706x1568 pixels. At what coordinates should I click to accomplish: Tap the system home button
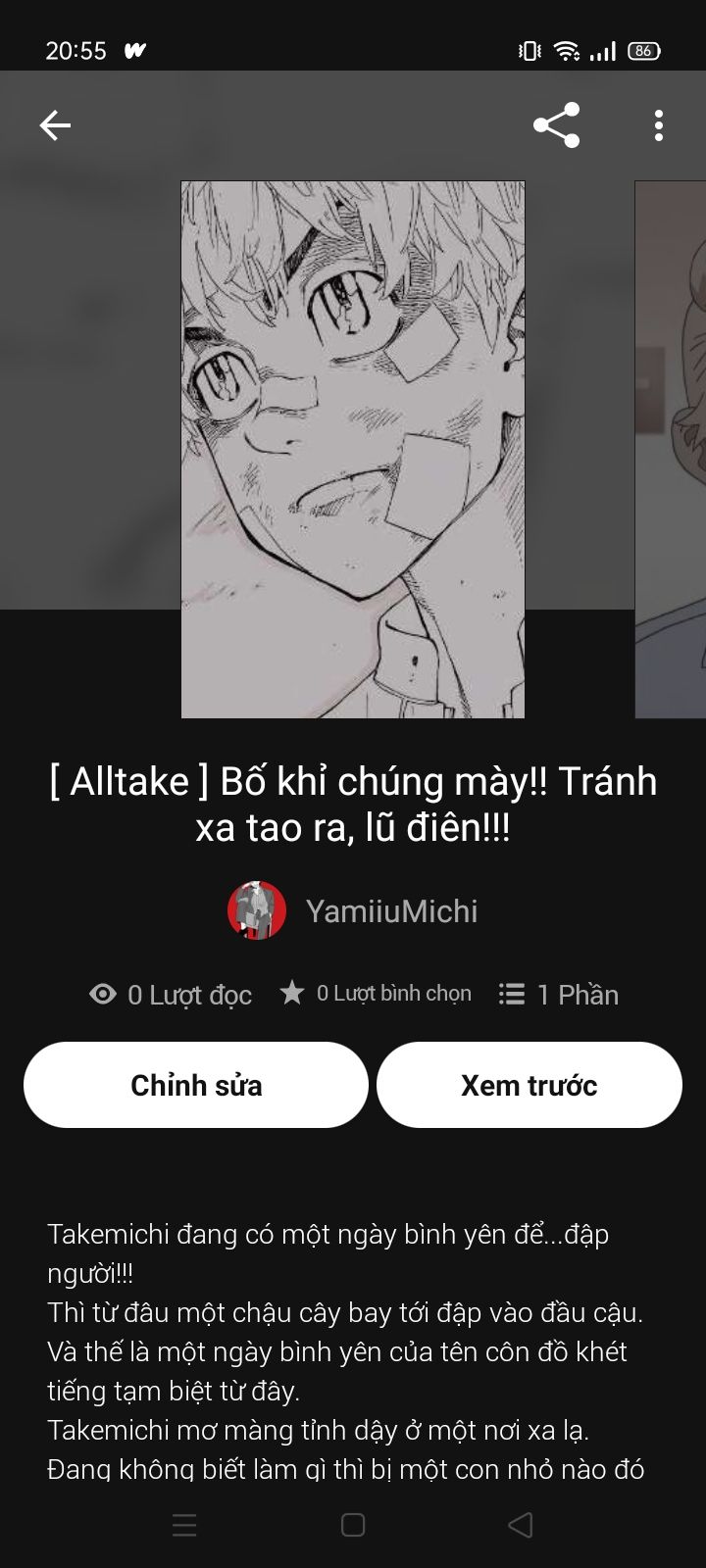[x=353, y=1525]
